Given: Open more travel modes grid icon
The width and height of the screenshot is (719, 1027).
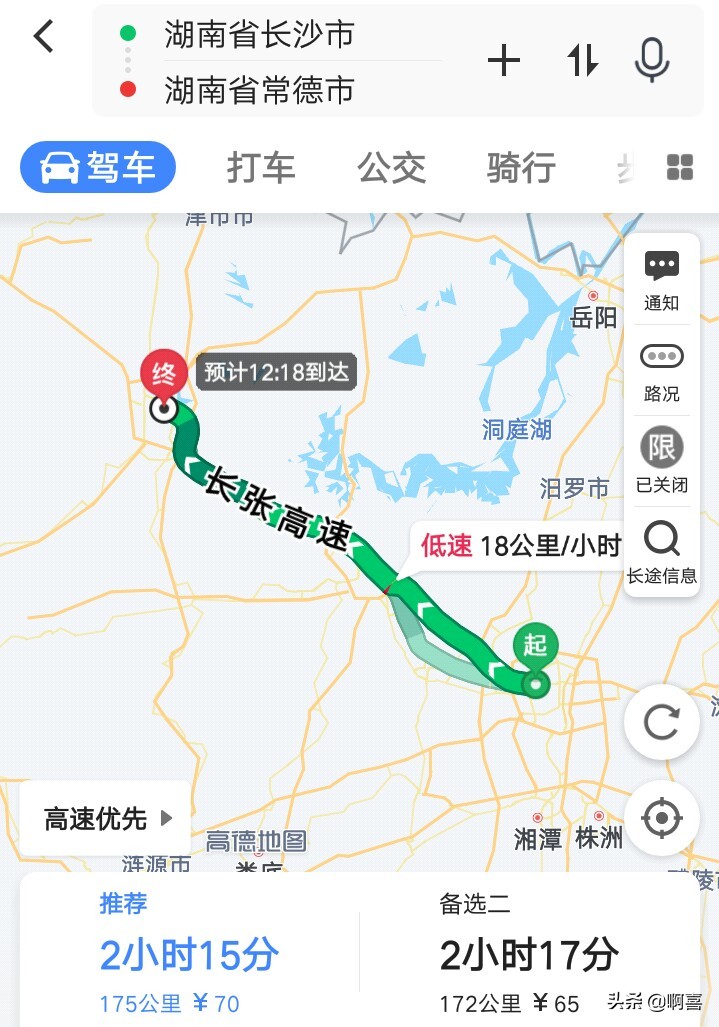Looking at the screenshot, I should click(680, 168).
